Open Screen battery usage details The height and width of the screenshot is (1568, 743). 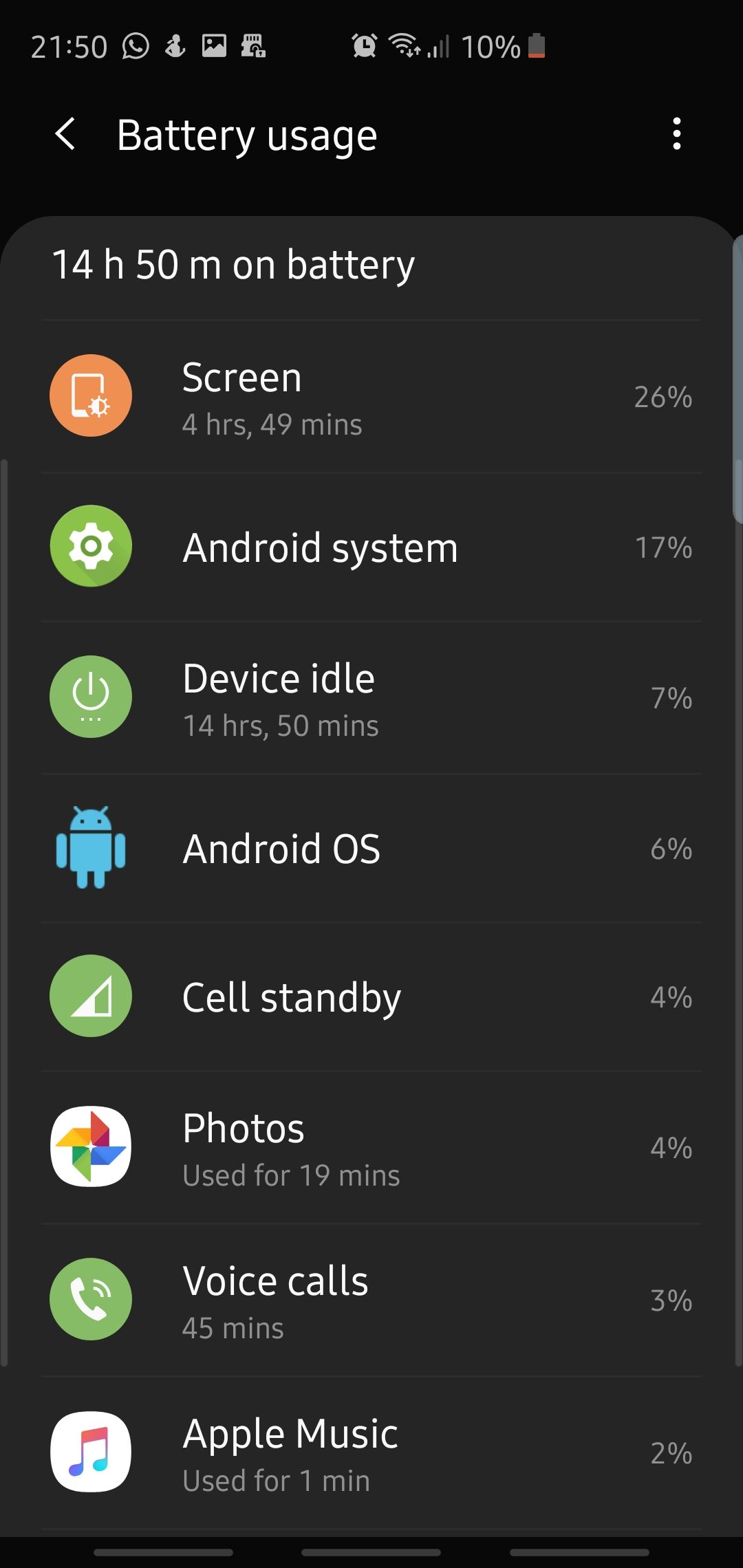point(371,397)
